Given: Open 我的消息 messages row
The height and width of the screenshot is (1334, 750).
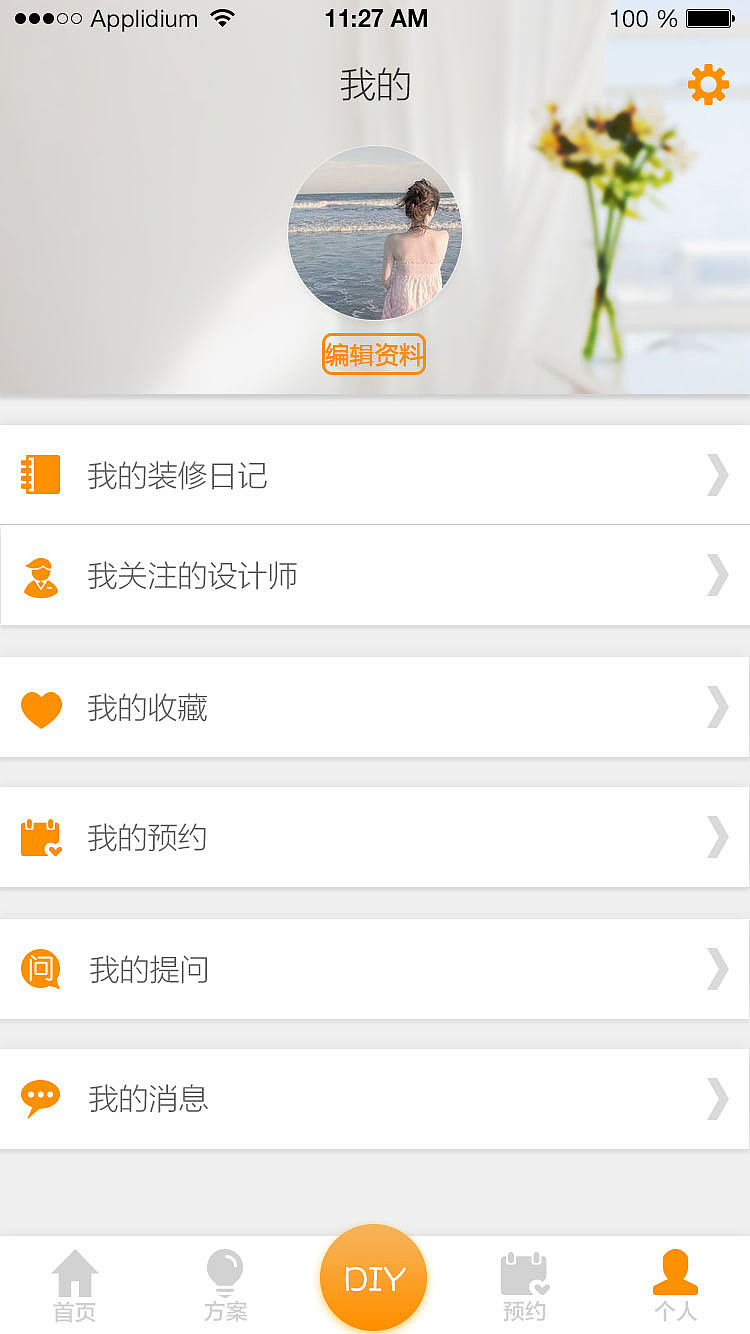Looking at the screenshot, I should coord(375,1099).
